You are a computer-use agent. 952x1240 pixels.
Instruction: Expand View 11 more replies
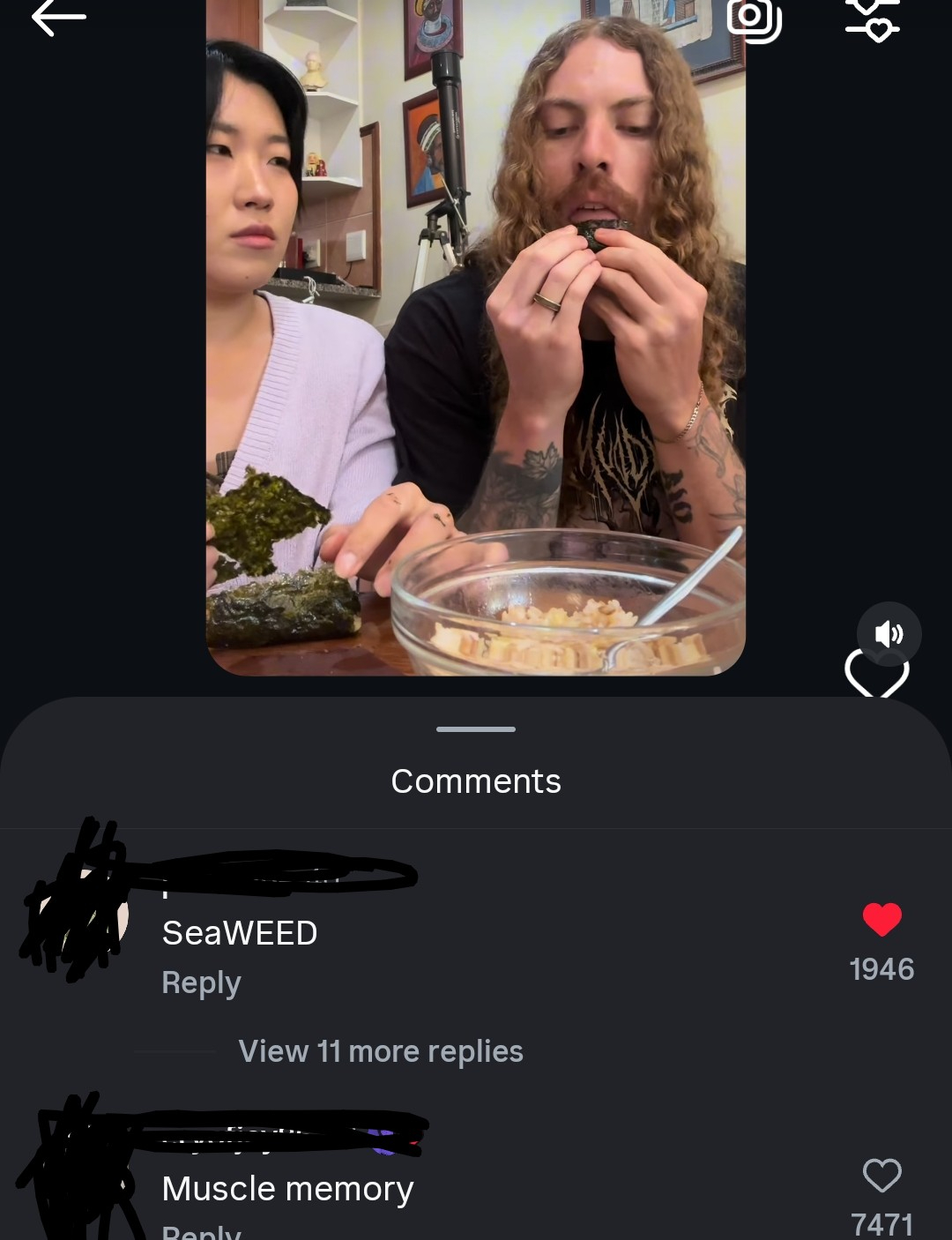click(380, 1051)
